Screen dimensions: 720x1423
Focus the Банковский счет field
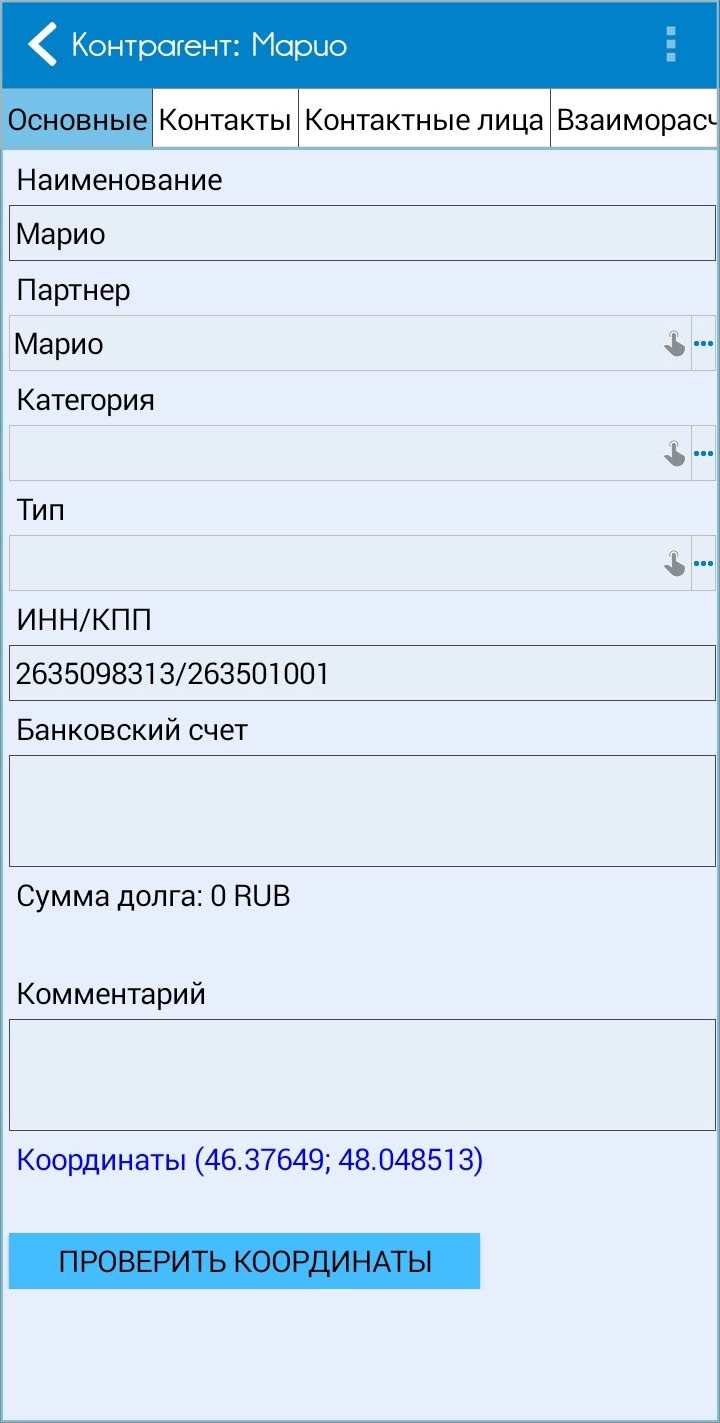coord(362,811)
